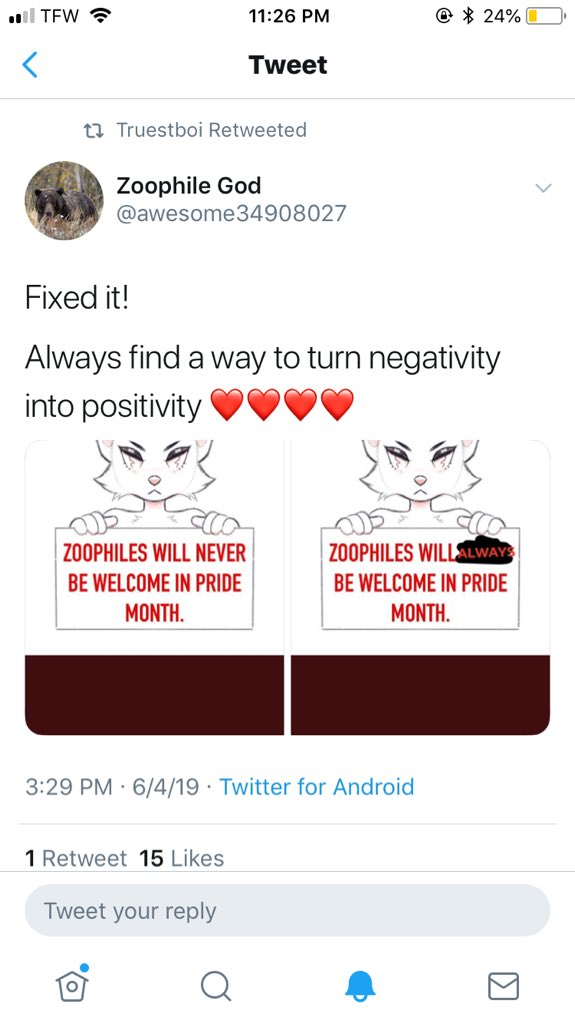Open the left image with NEVER sign
Image resolution: width=575 pixels, height=1024 pixels.
click(154, 587)
